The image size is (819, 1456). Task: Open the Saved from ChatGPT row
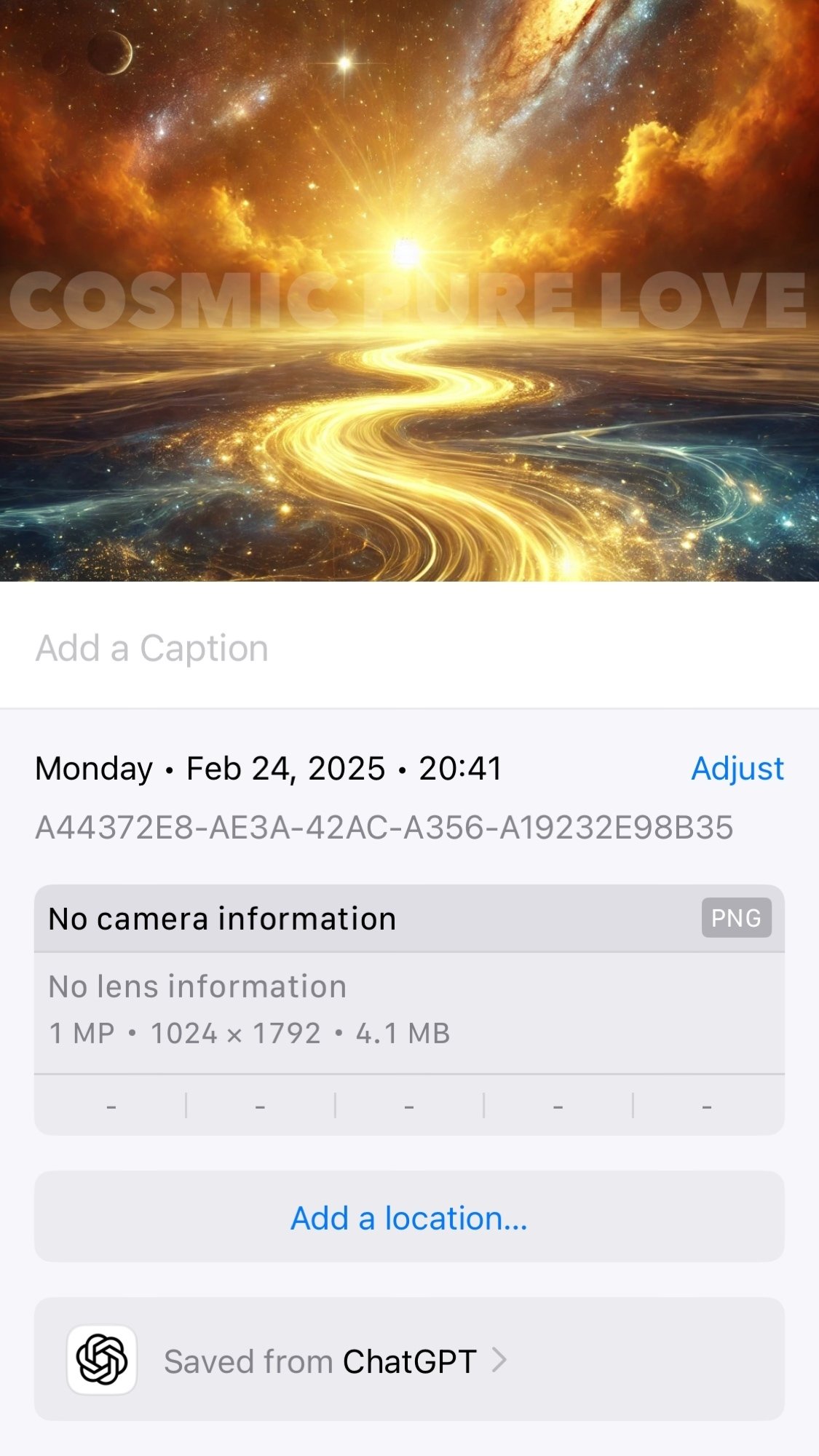click(x=409, y=1360)
